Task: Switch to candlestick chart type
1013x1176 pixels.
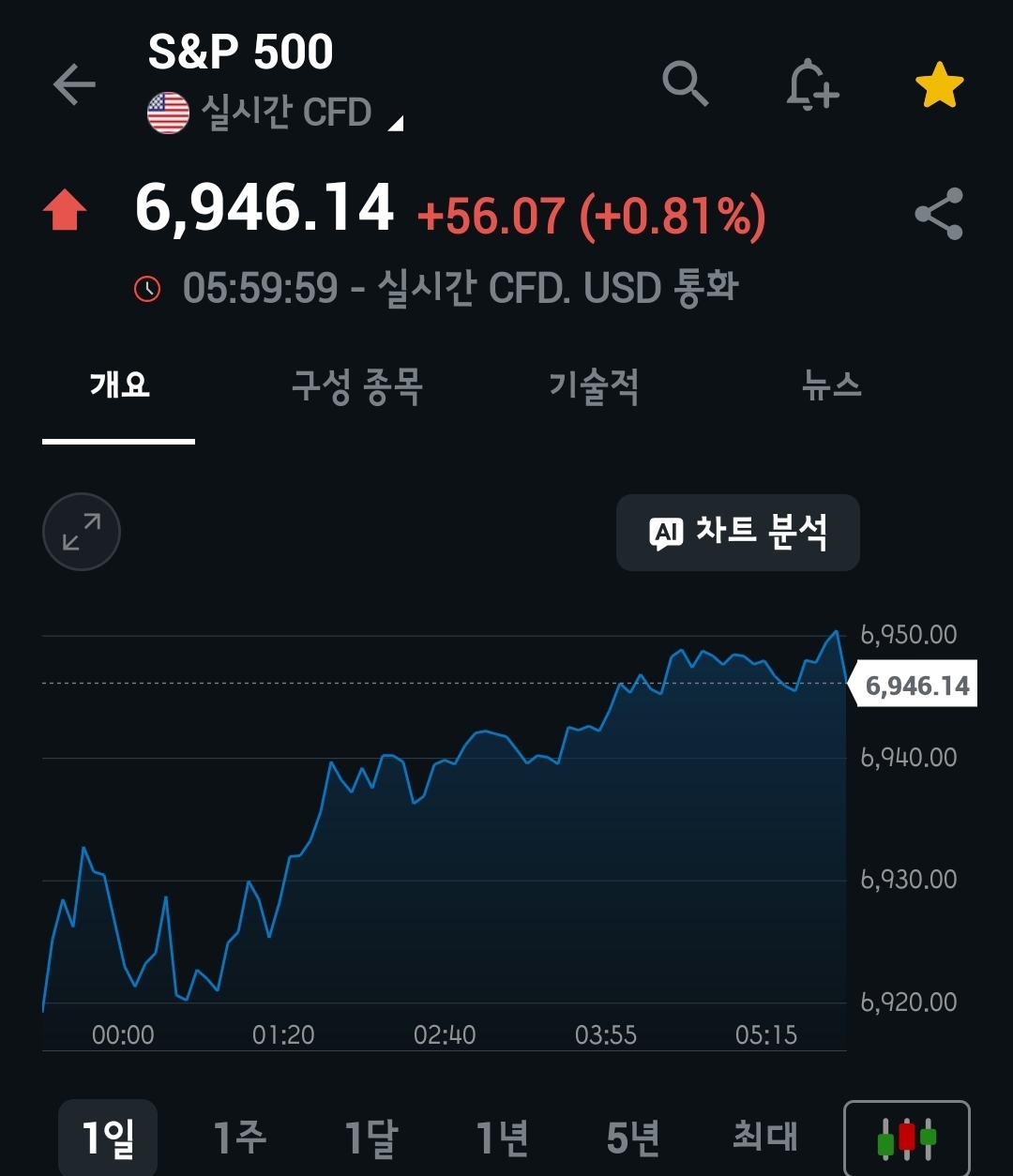Action: pyautogui.click(x=907, y=1138)
